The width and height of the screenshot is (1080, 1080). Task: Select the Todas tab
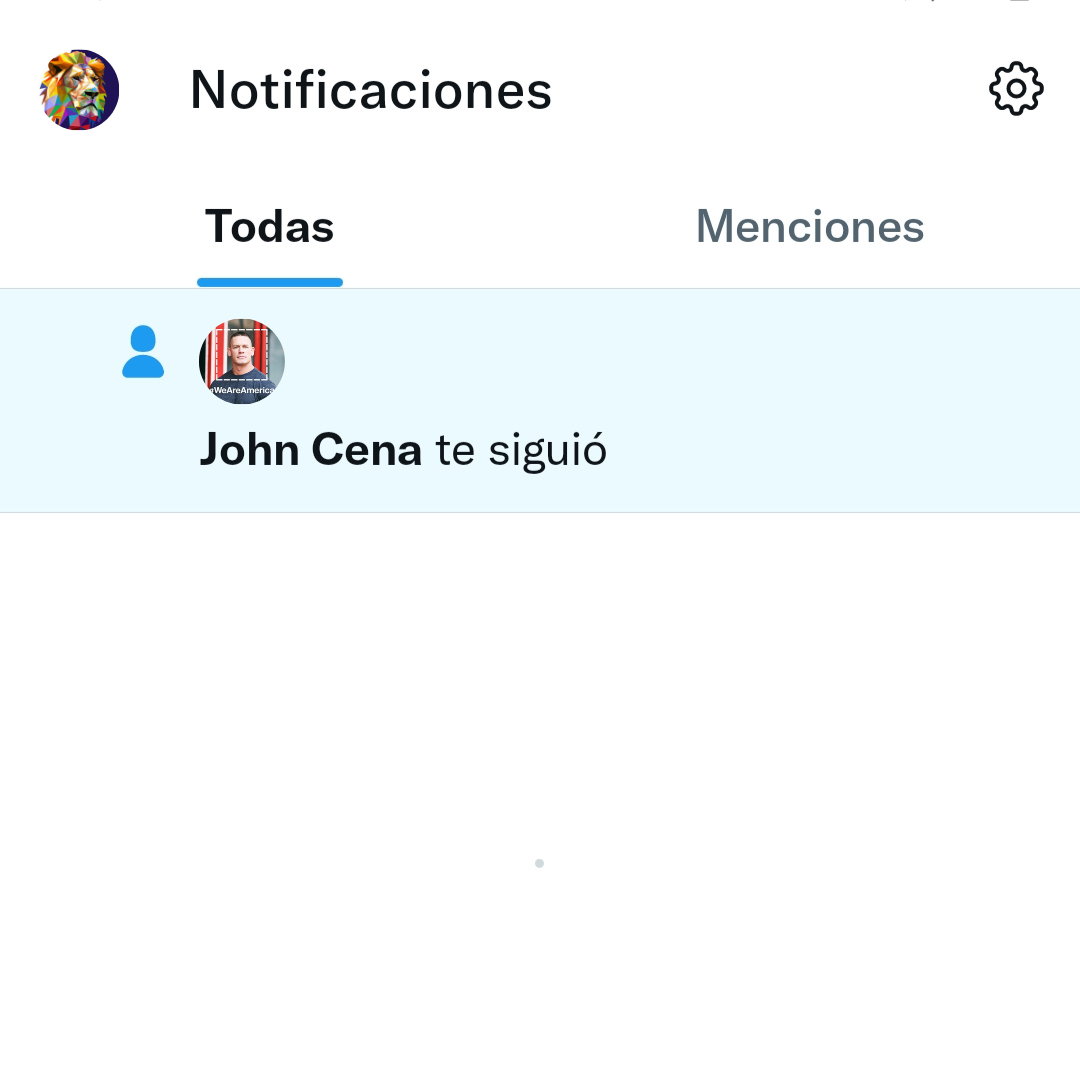pyautogui.click(x=269, y=227)
